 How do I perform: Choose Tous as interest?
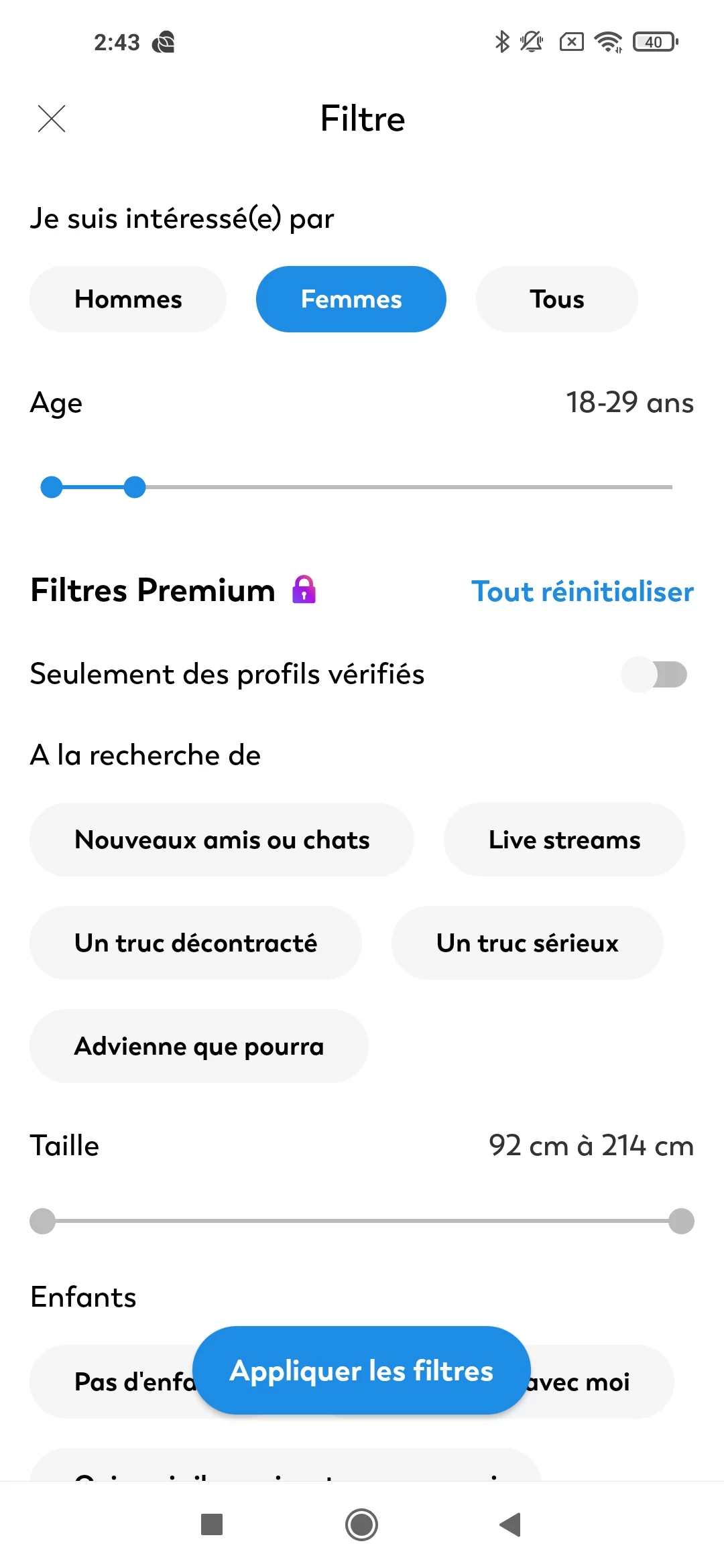(x=557, y=299)
